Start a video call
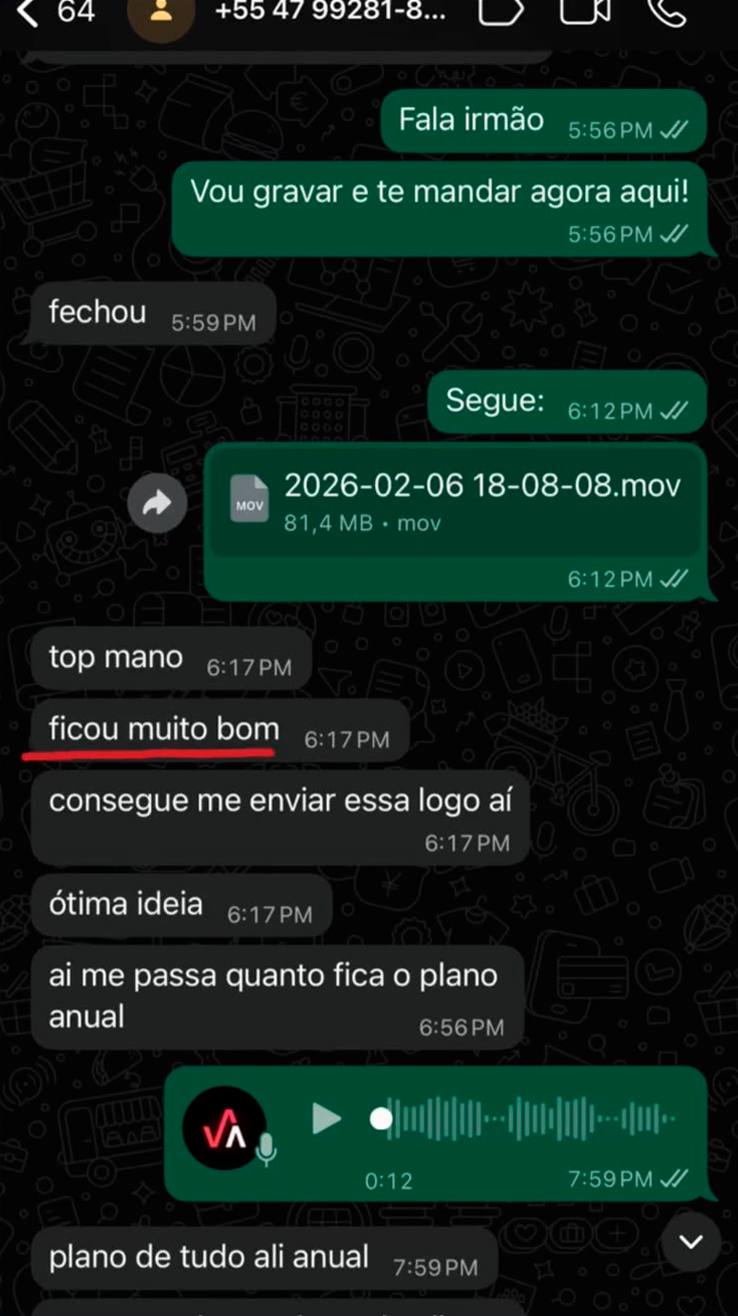Viewport: 738px width, 1316px height. (x=585, y=10)
